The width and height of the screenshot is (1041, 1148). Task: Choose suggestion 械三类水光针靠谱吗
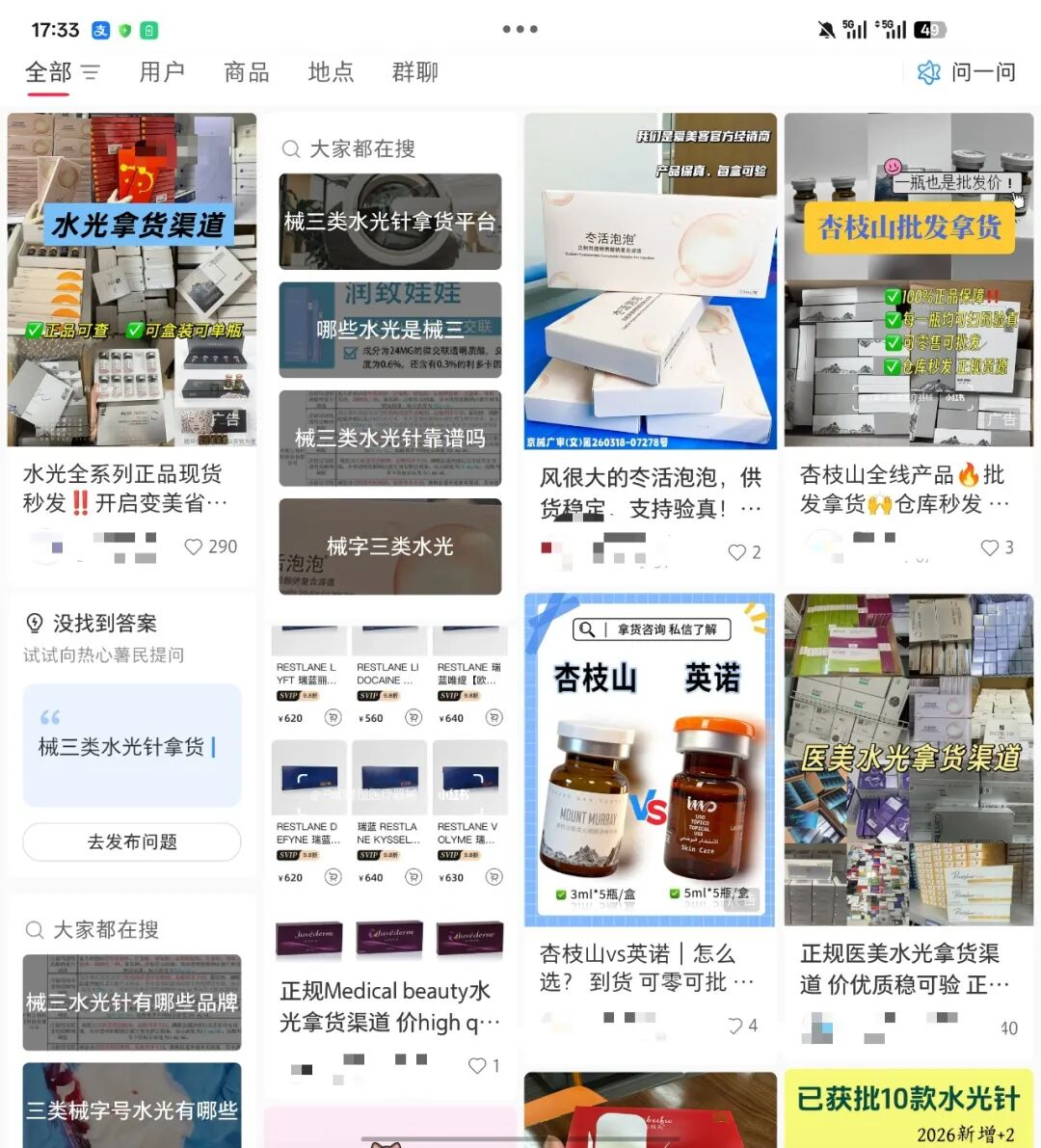(390, 438)
